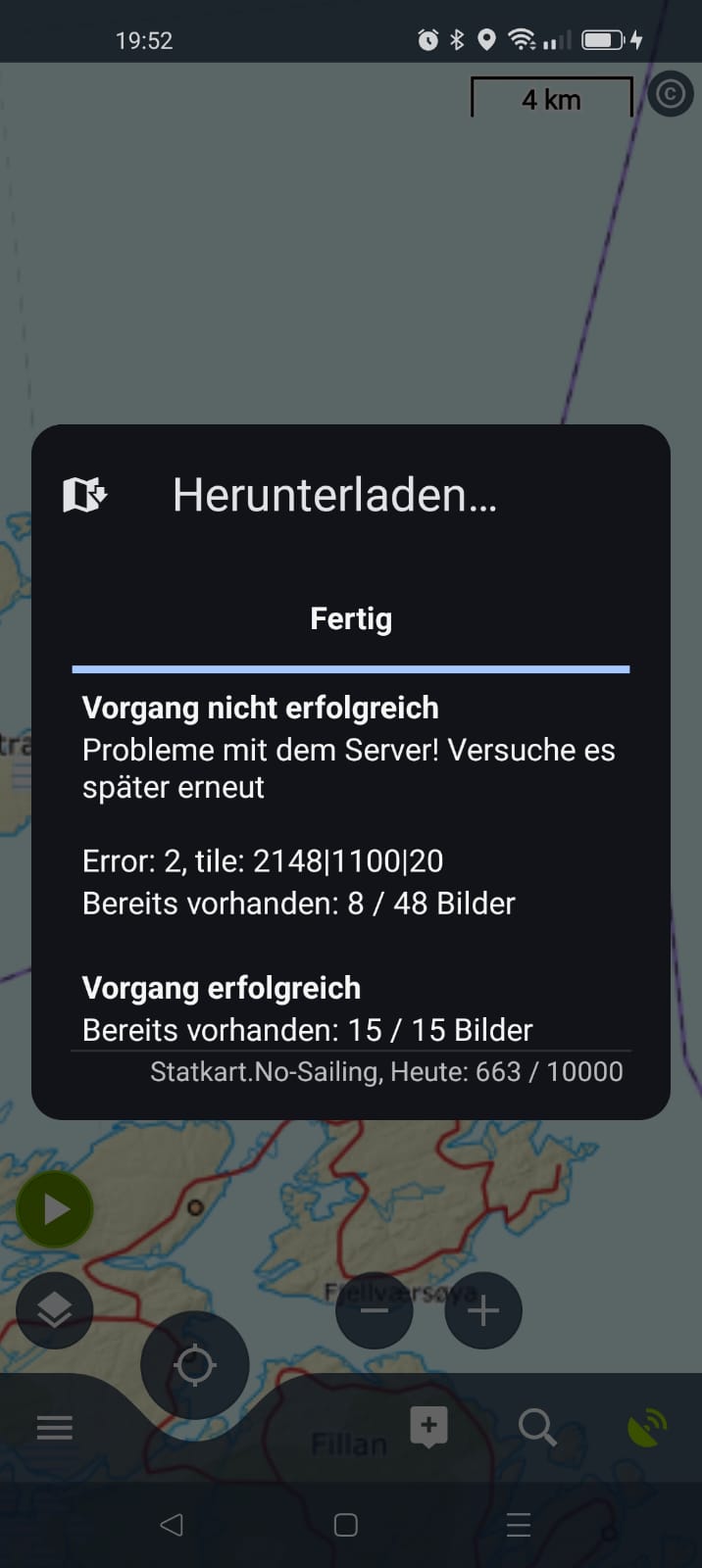Zoom in the map with plus button
Image resolution: width=702 pixels, height=1568 pixels.
(482, 1311)
